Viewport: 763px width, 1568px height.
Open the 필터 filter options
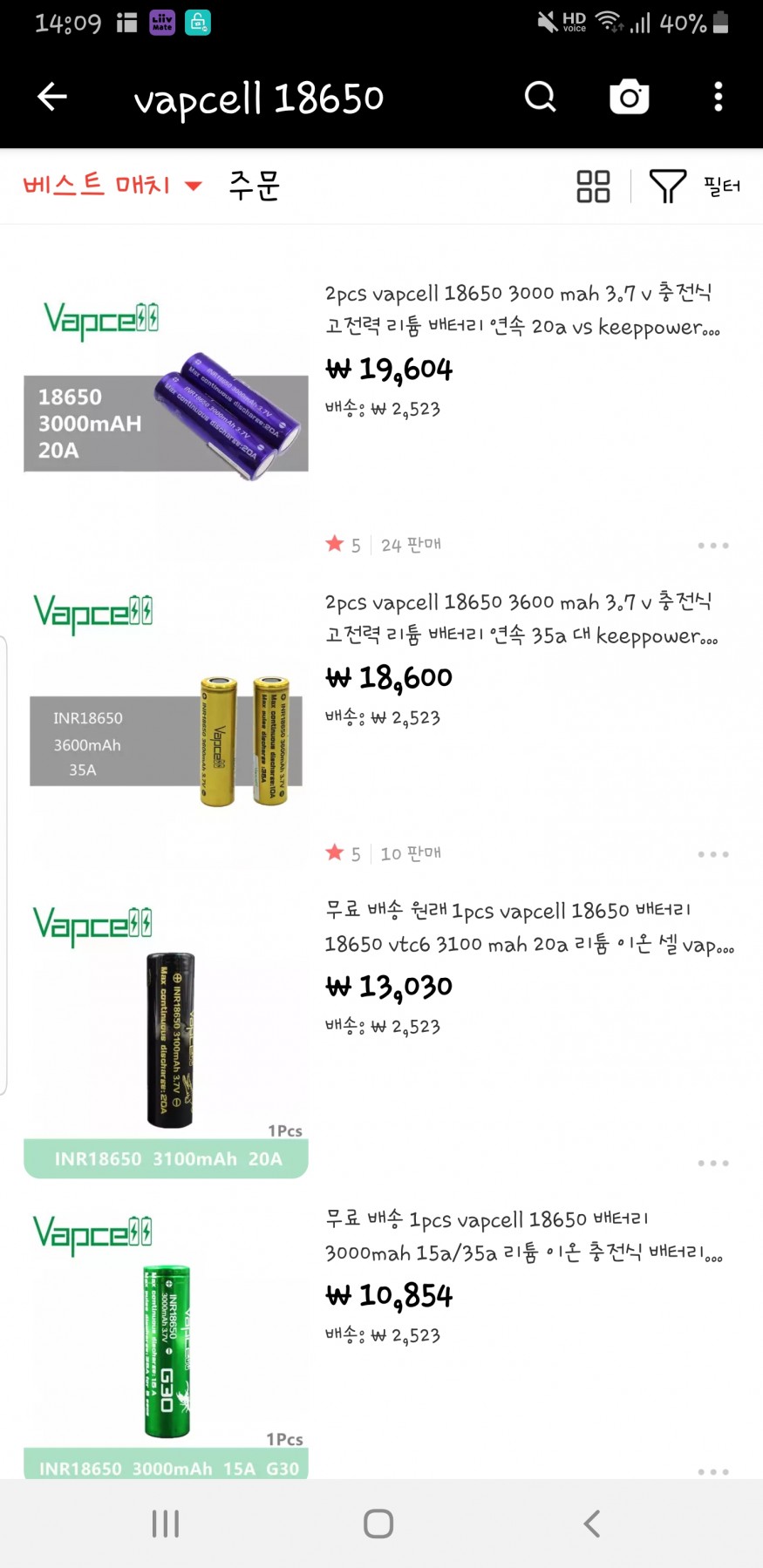click(695, 186)
